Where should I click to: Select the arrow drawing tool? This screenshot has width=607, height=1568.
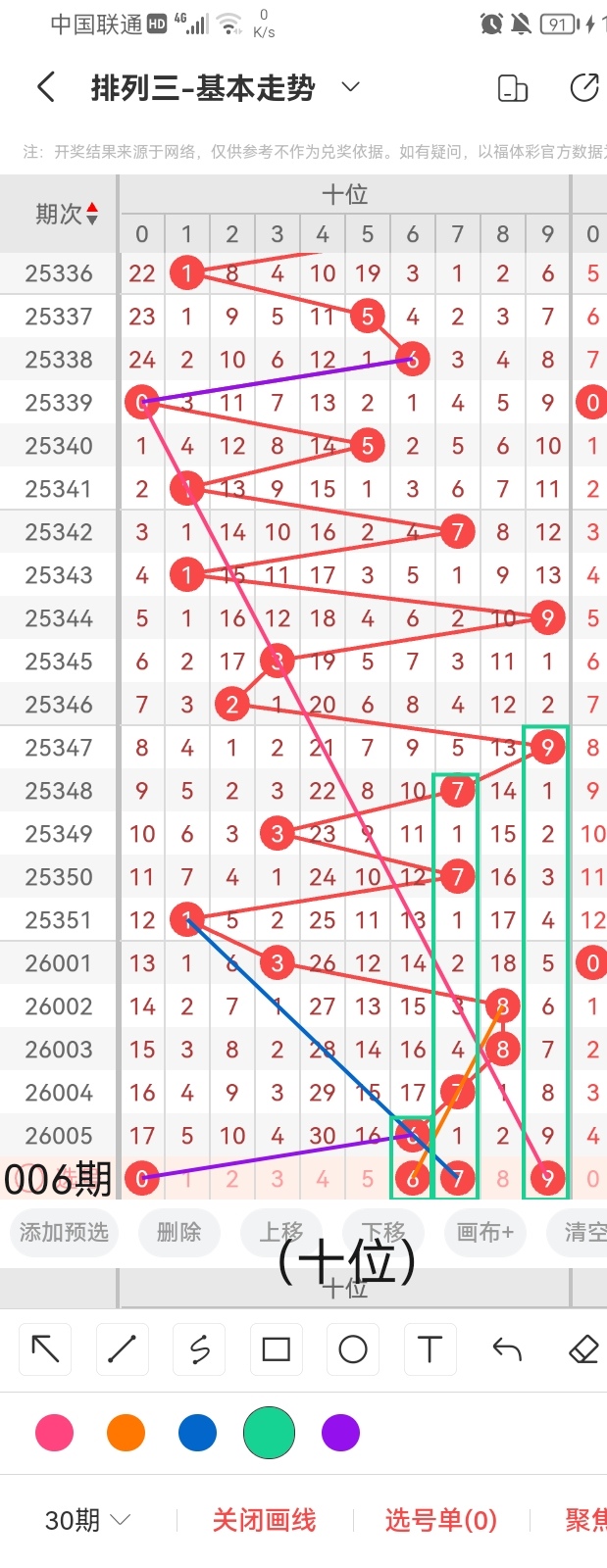(x=45, y=1349)
